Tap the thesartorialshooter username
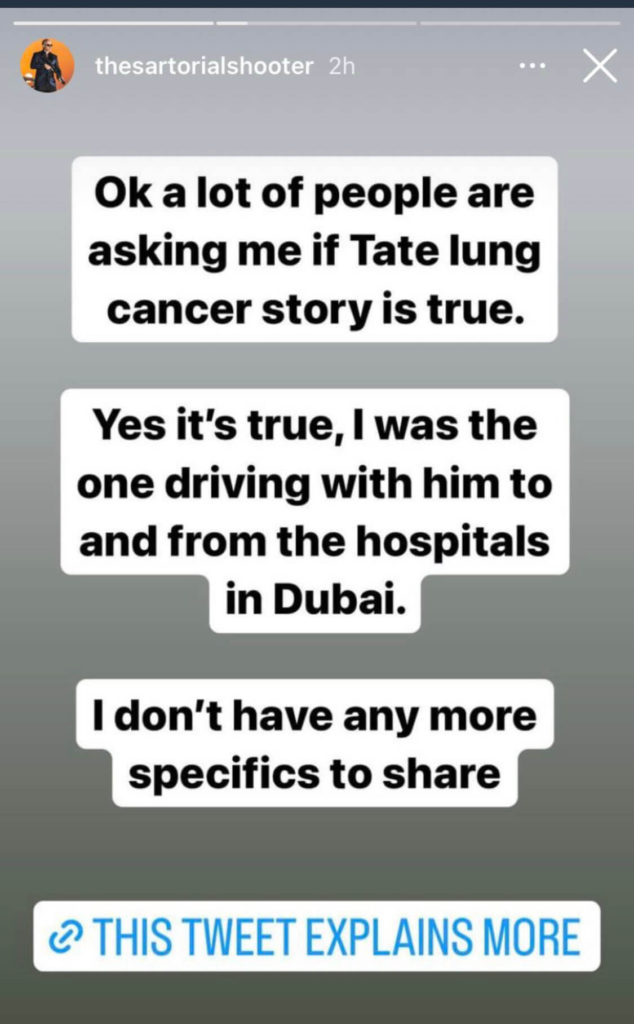Screen dimensions: 634x1024 204,66
